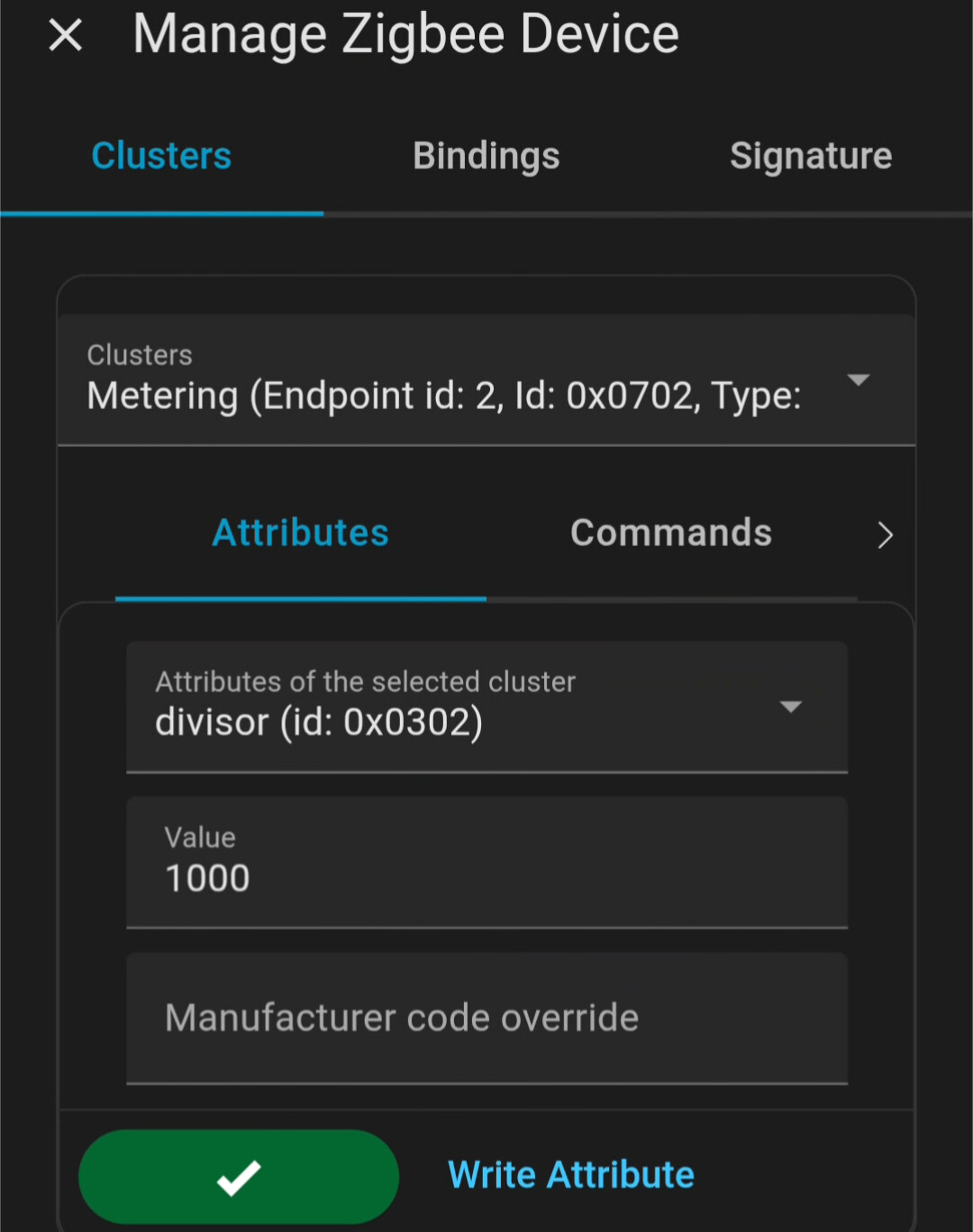This screenshot has height=1232, width=973.
Task: Focus the Manufacturer code override field
Action: [486, 1018]
